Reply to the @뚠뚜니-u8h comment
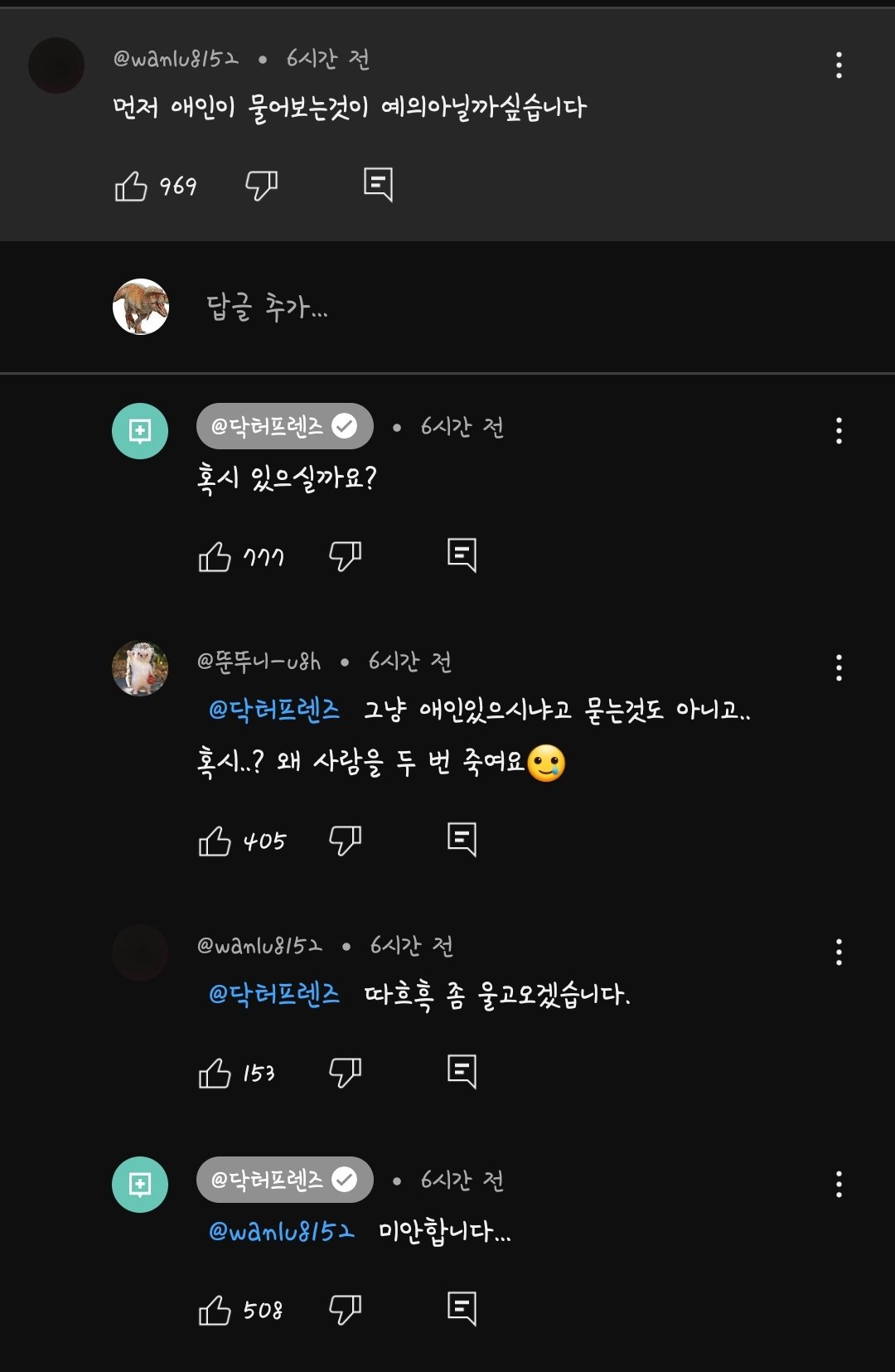This screenshot has width=895, height=1372. point(462,839)
